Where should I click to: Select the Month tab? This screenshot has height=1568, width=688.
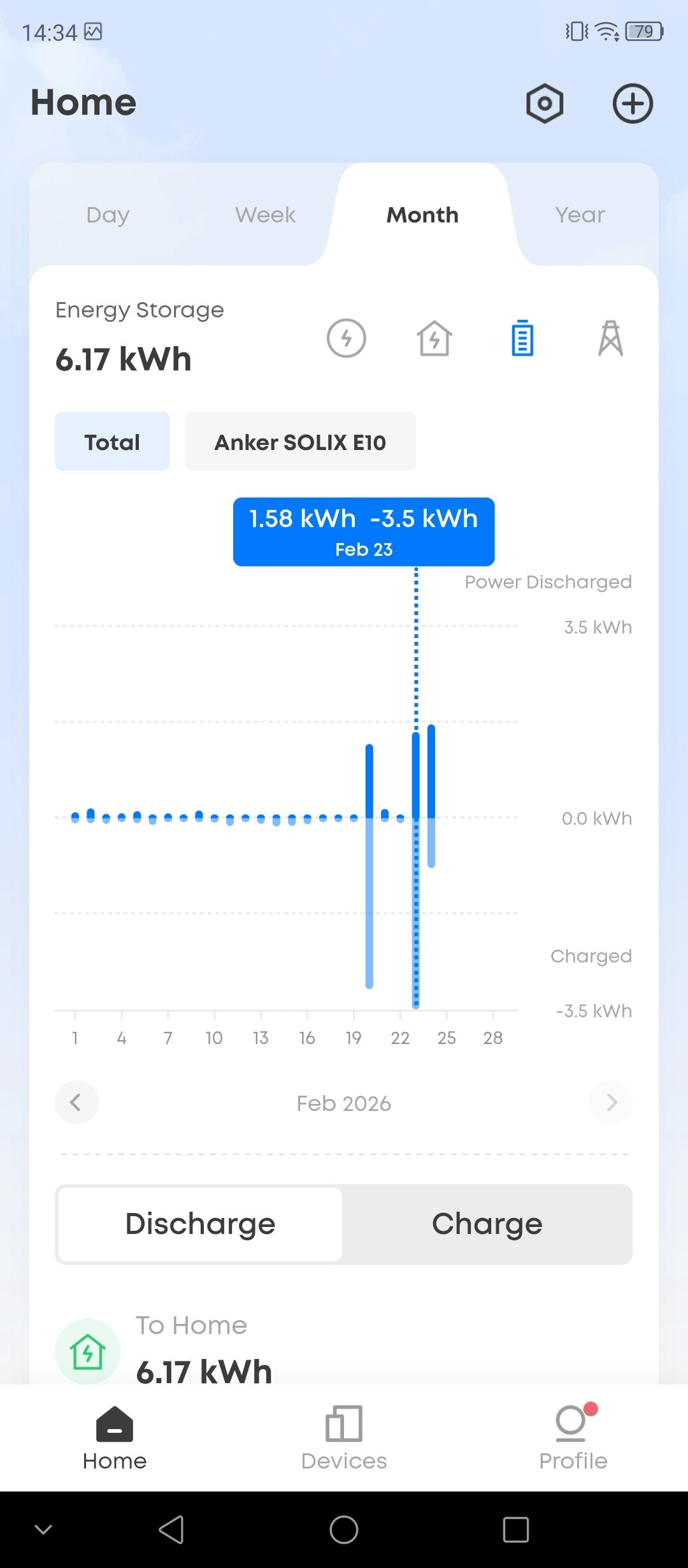click(x=422, y=215)
